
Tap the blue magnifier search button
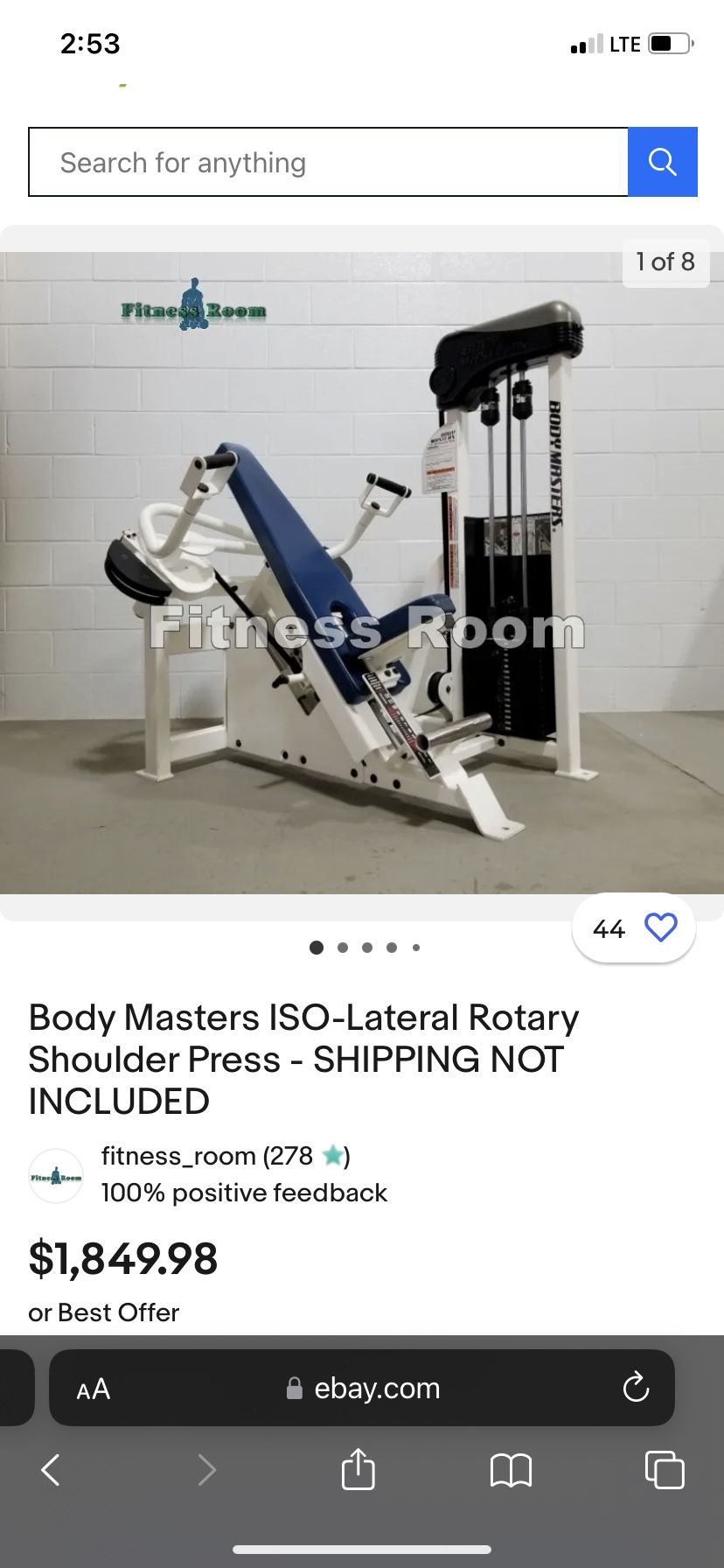coord(663,162)
